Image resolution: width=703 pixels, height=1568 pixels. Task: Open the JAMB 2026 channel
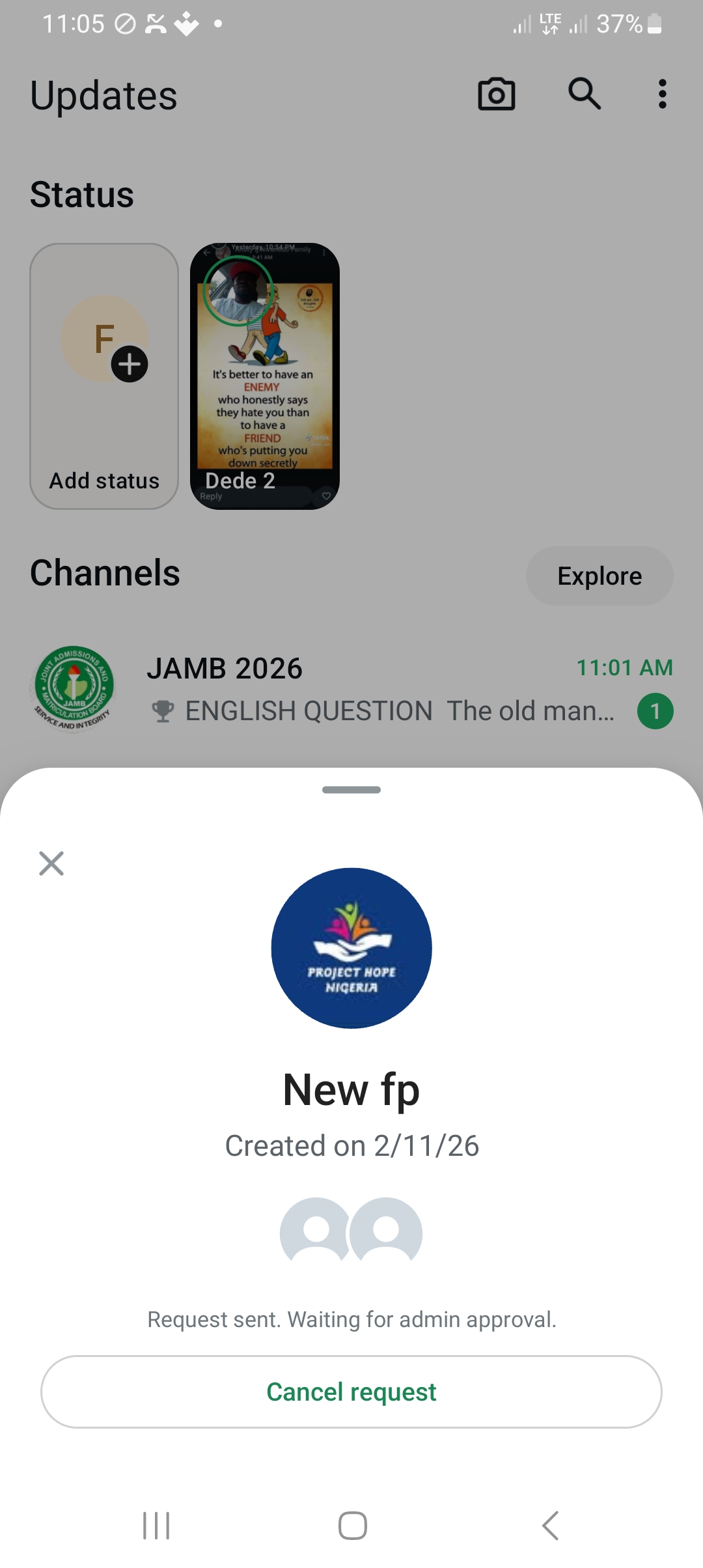click(x=351, y=690)
